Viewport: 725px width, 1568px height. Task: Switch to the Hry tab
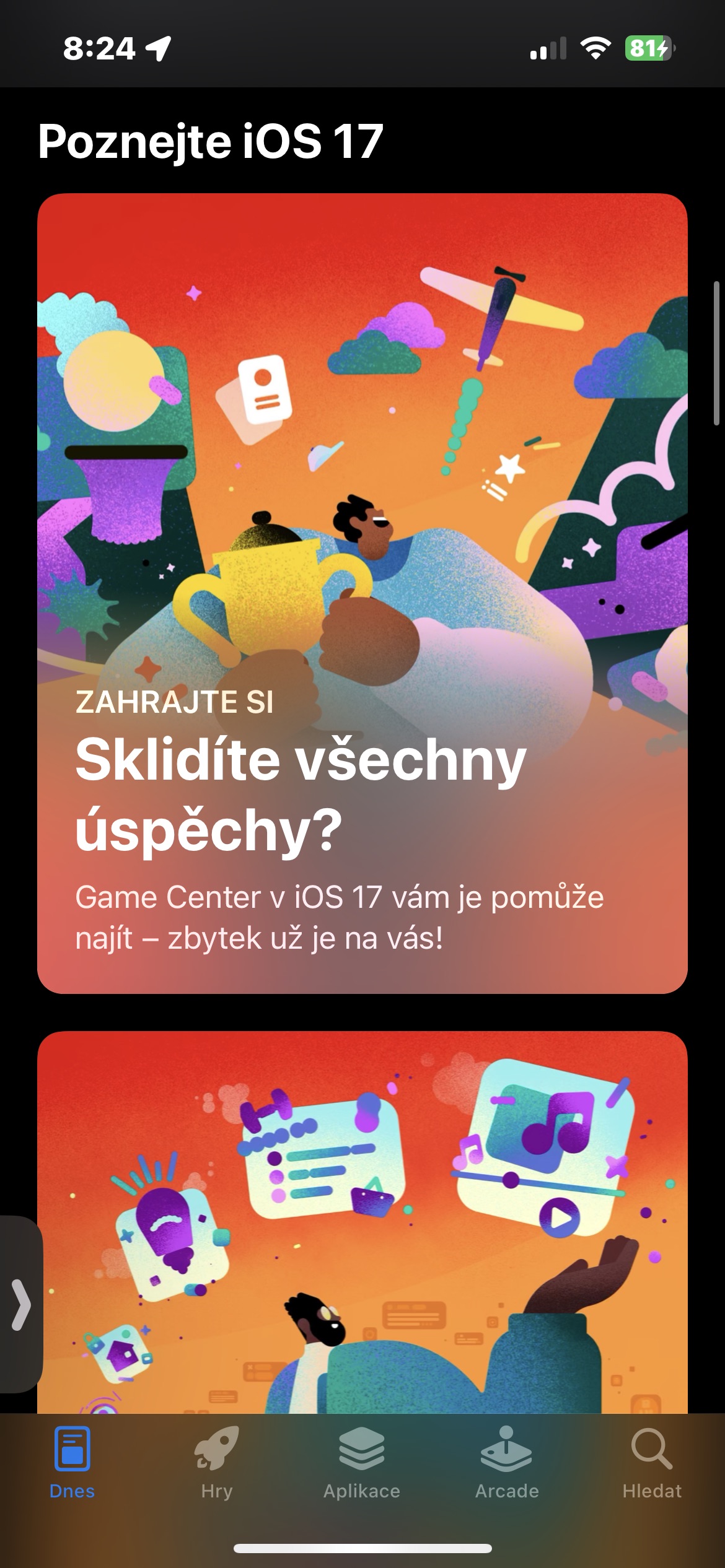click(x=217, y=1463)
